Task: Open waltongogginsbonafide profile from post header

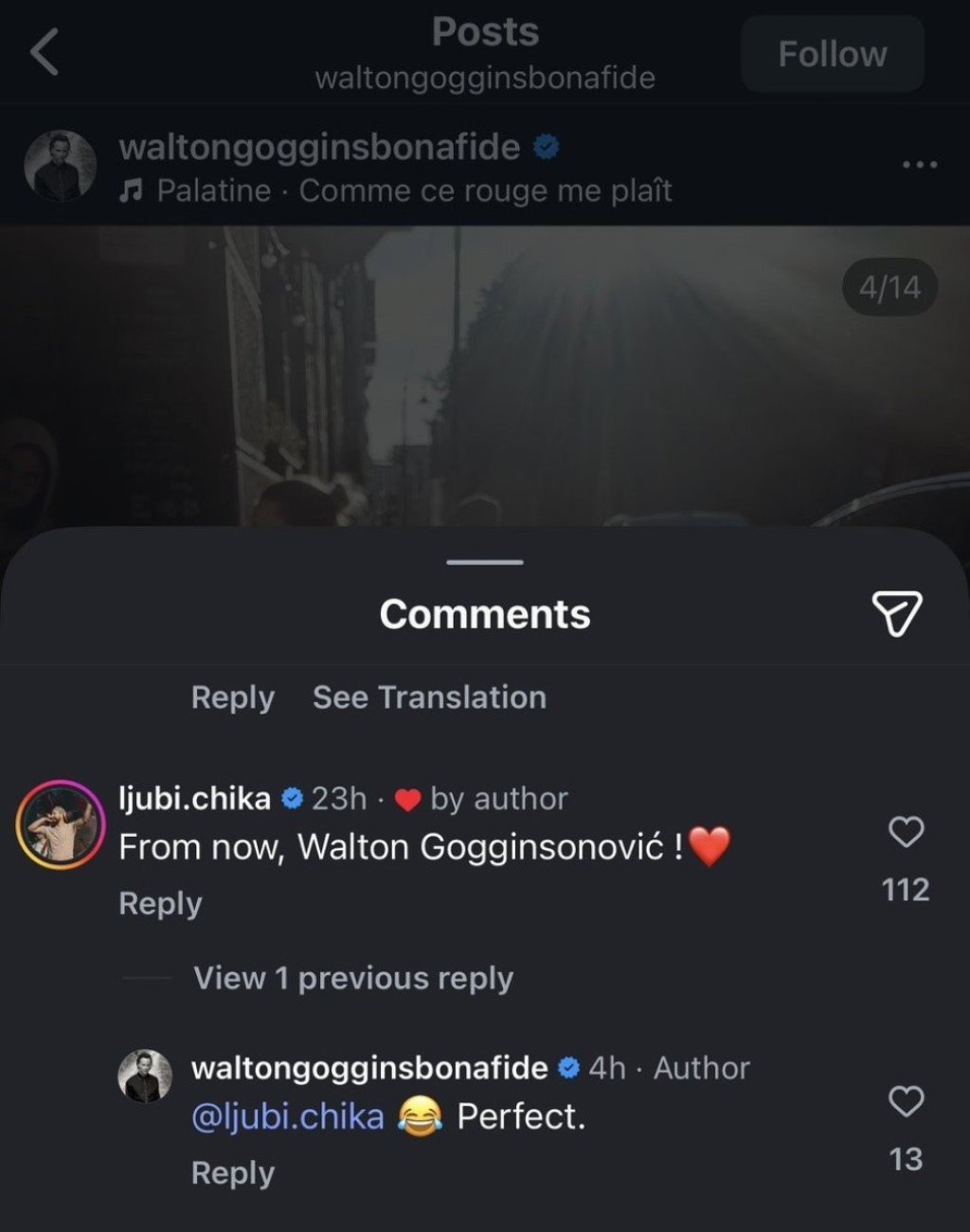Action: [x=319, y=148]
